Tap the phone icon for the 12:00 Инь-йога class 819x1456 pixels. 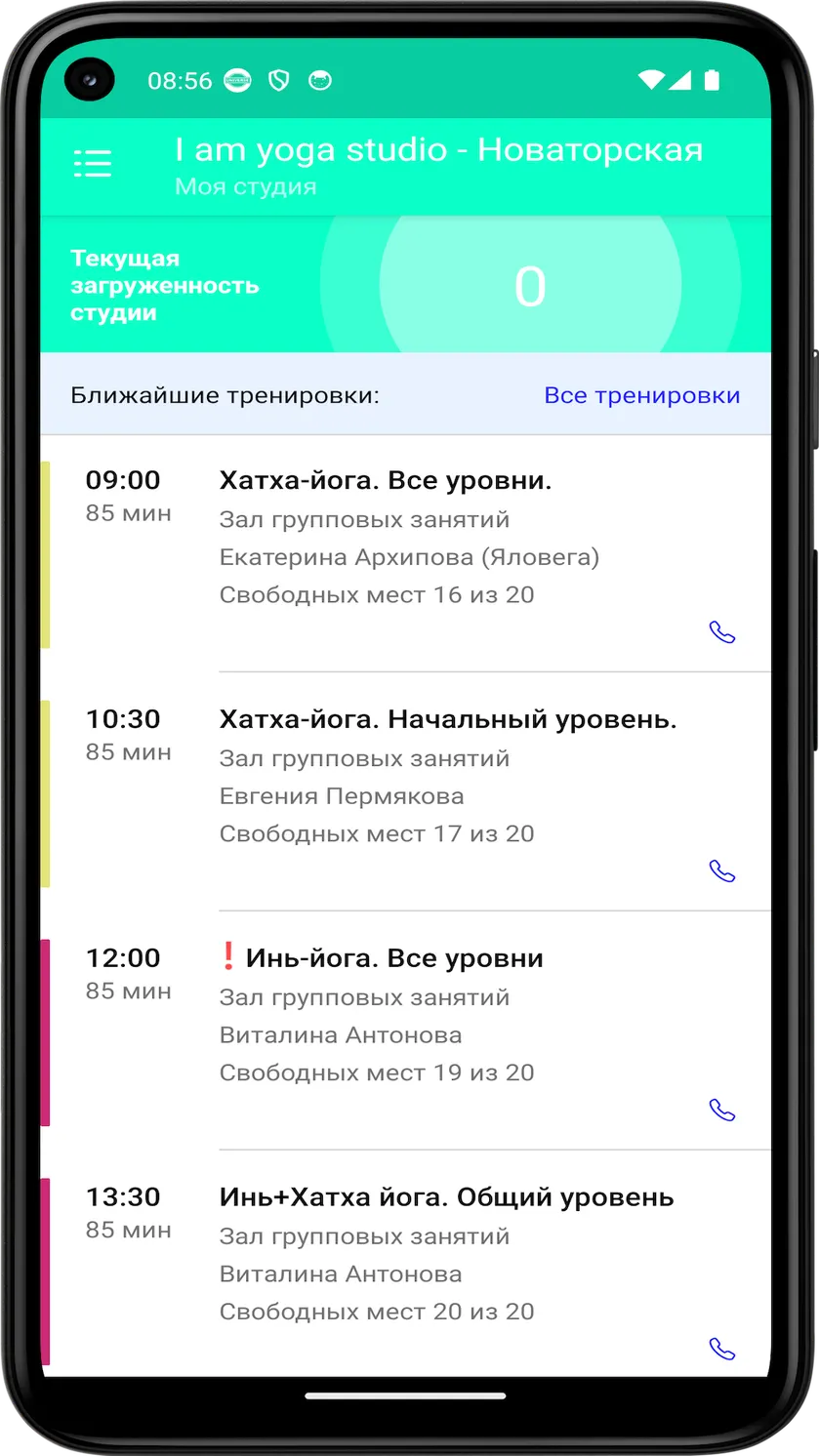click(x=722, y=1111)
